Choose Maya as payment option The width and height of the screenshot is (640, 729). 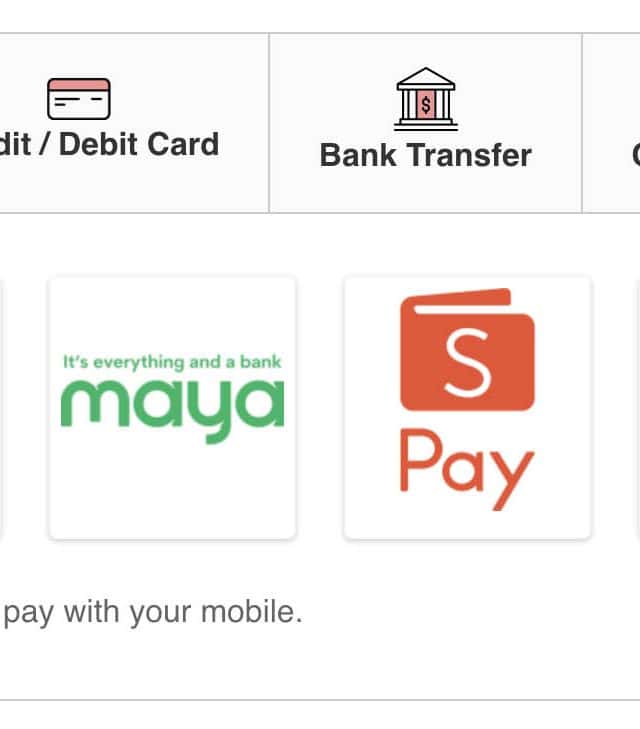[172, 407]
